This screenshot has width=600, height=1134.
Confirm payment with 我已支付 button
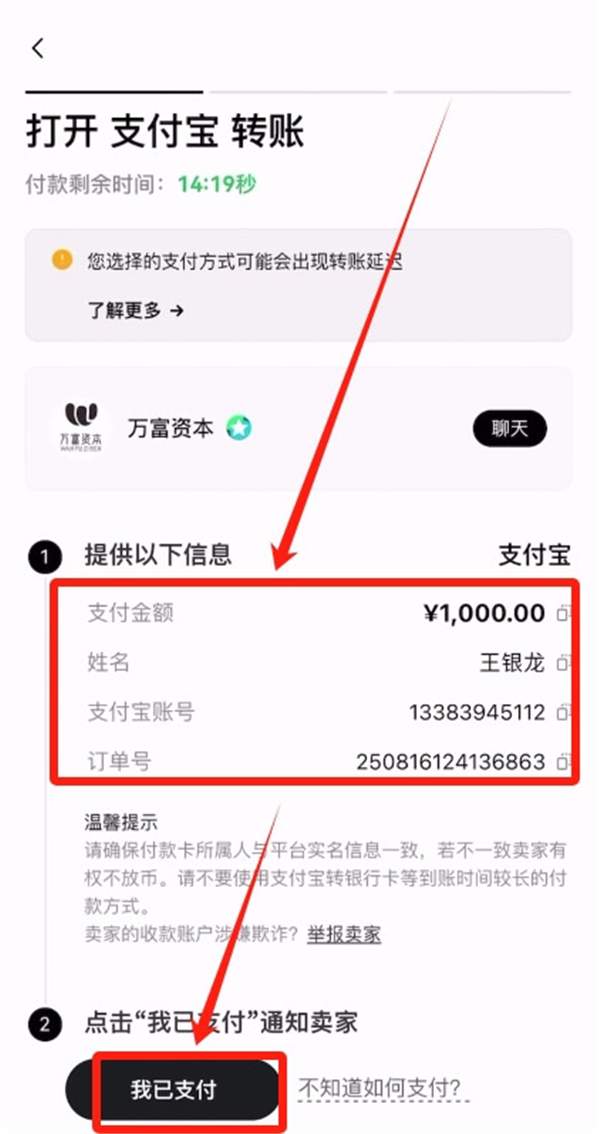pos(173,1089)
